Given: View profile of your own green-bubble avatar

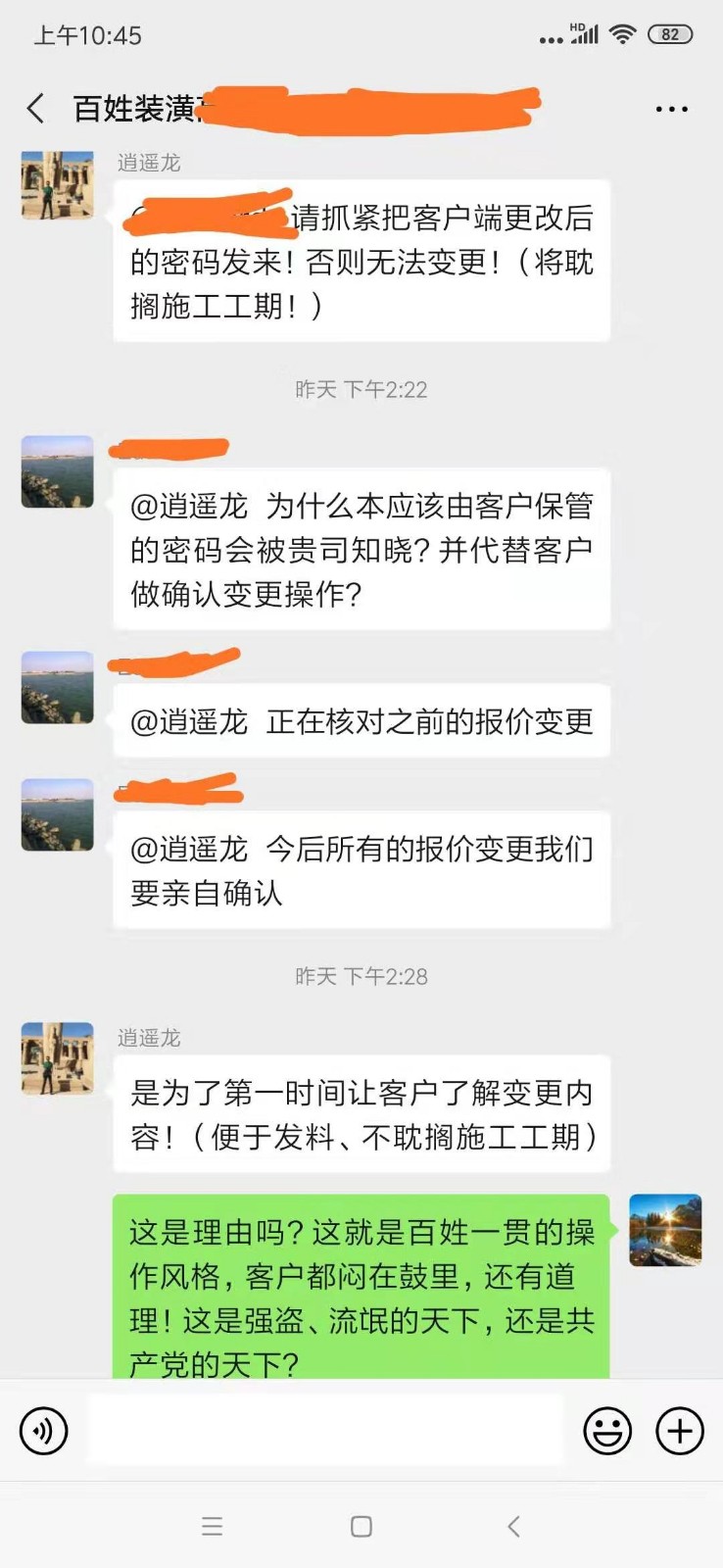Looking at the screenshot, I should coord(665,1230).
